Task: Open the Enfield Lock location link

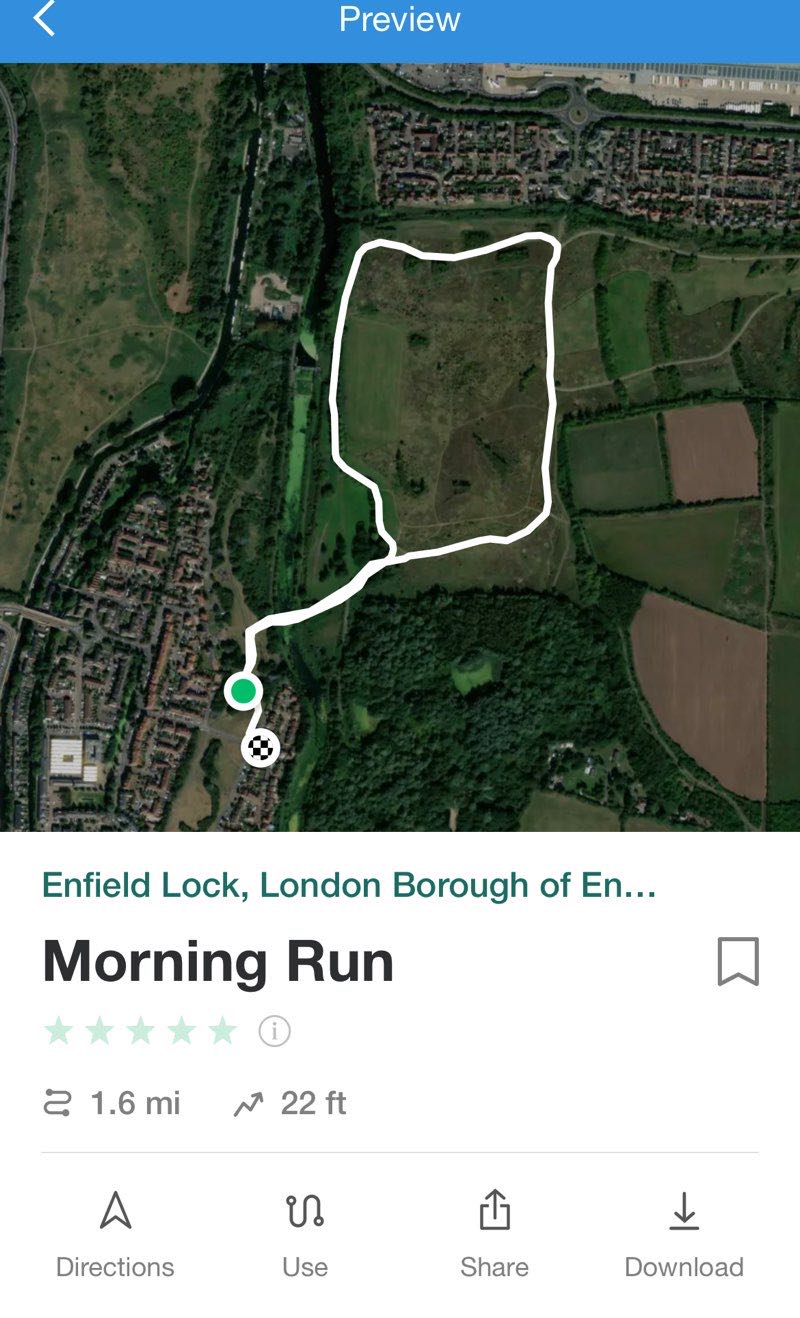Action: click(349, 885)
